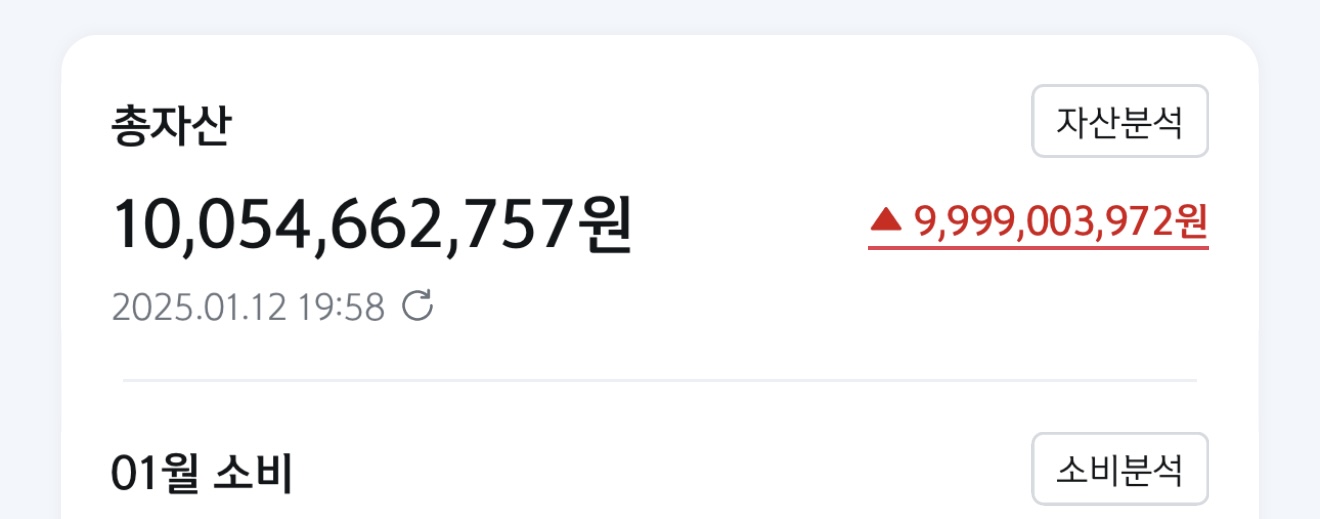Refresh the total asset timestamp
1320x519 pixels.
417,306
